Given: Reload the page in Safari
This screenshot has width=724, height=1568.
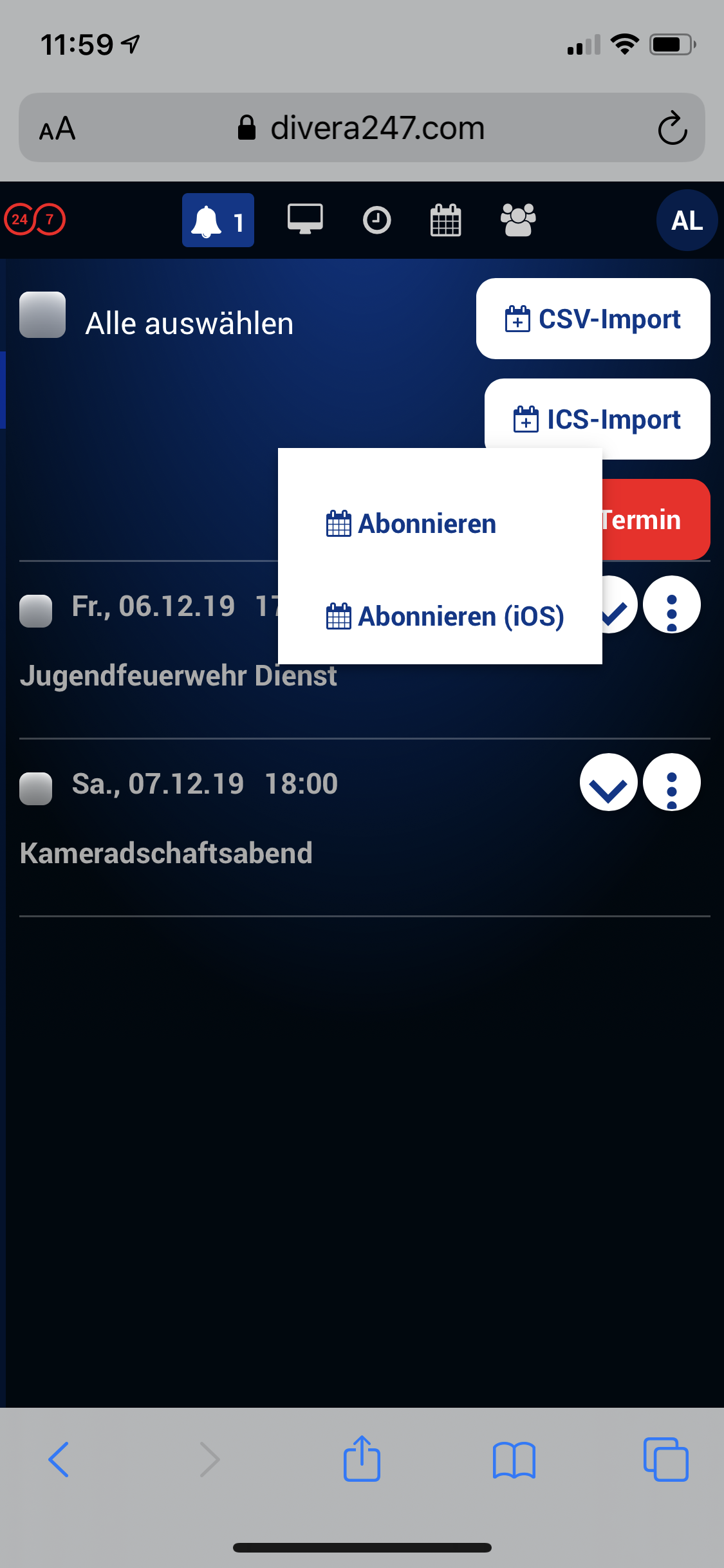Looking at the screenshot, I should 673,128.
